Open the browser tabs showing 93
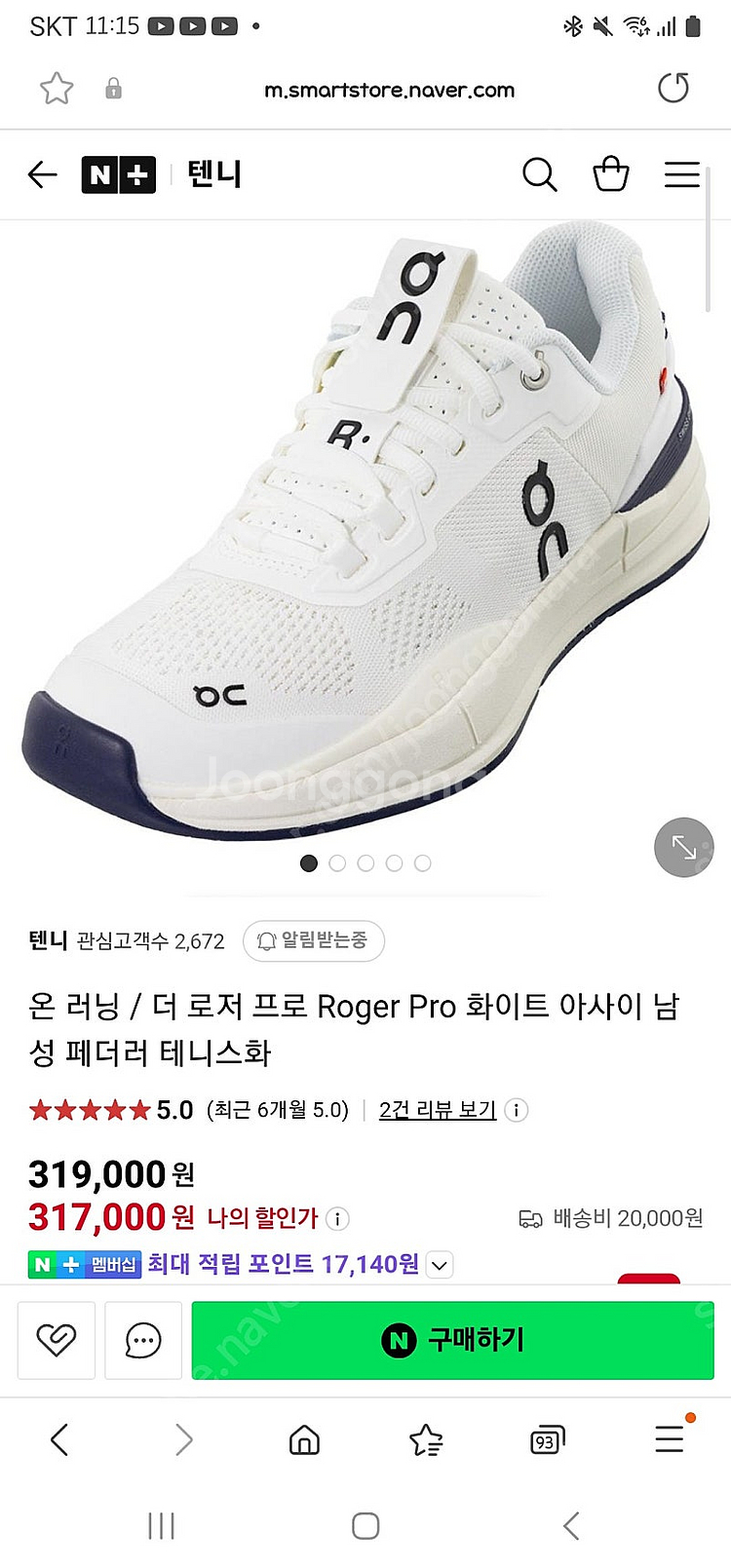Image resolution: width=731 pixels, height=1568 pixels. [x=547, y=1439]
